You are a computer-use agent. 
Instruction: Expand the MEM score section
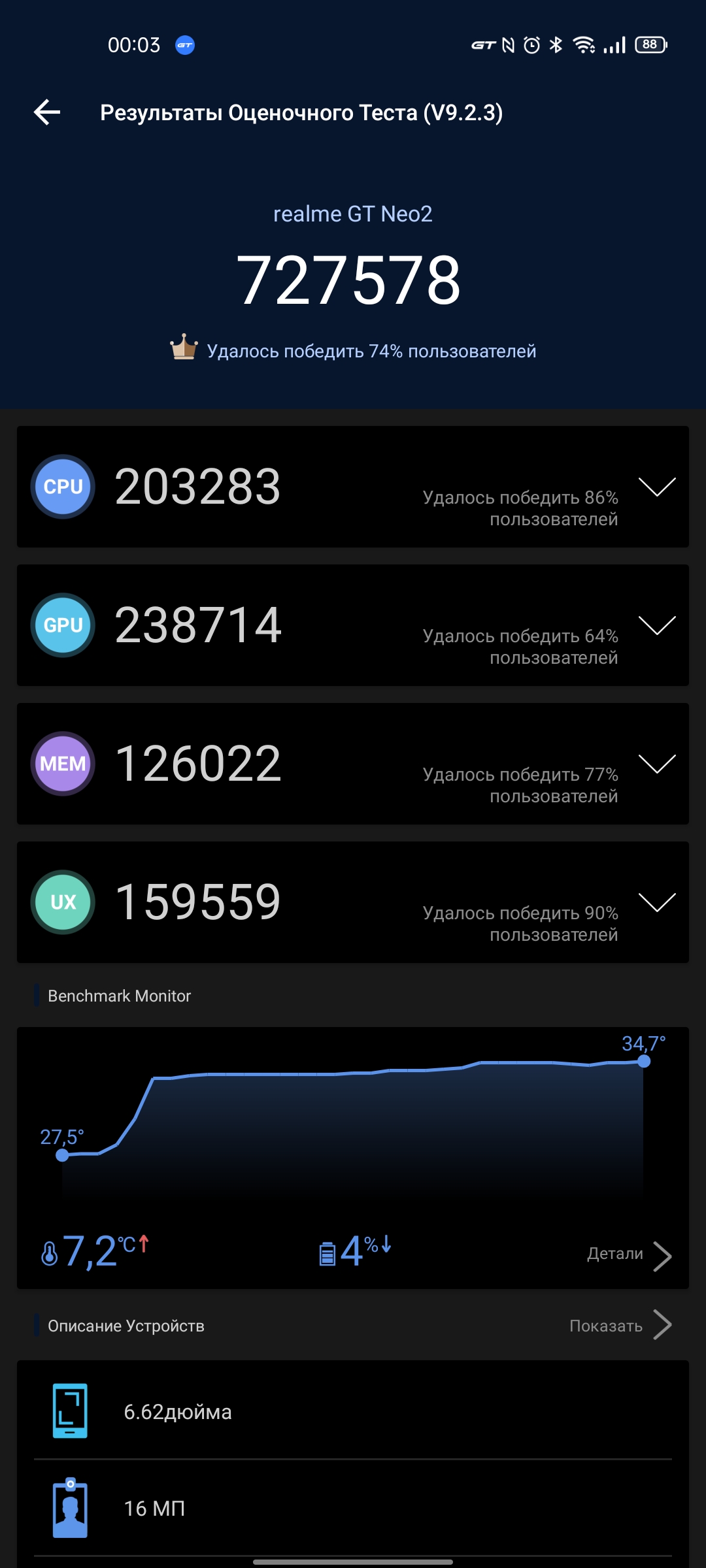coord(656,764)
